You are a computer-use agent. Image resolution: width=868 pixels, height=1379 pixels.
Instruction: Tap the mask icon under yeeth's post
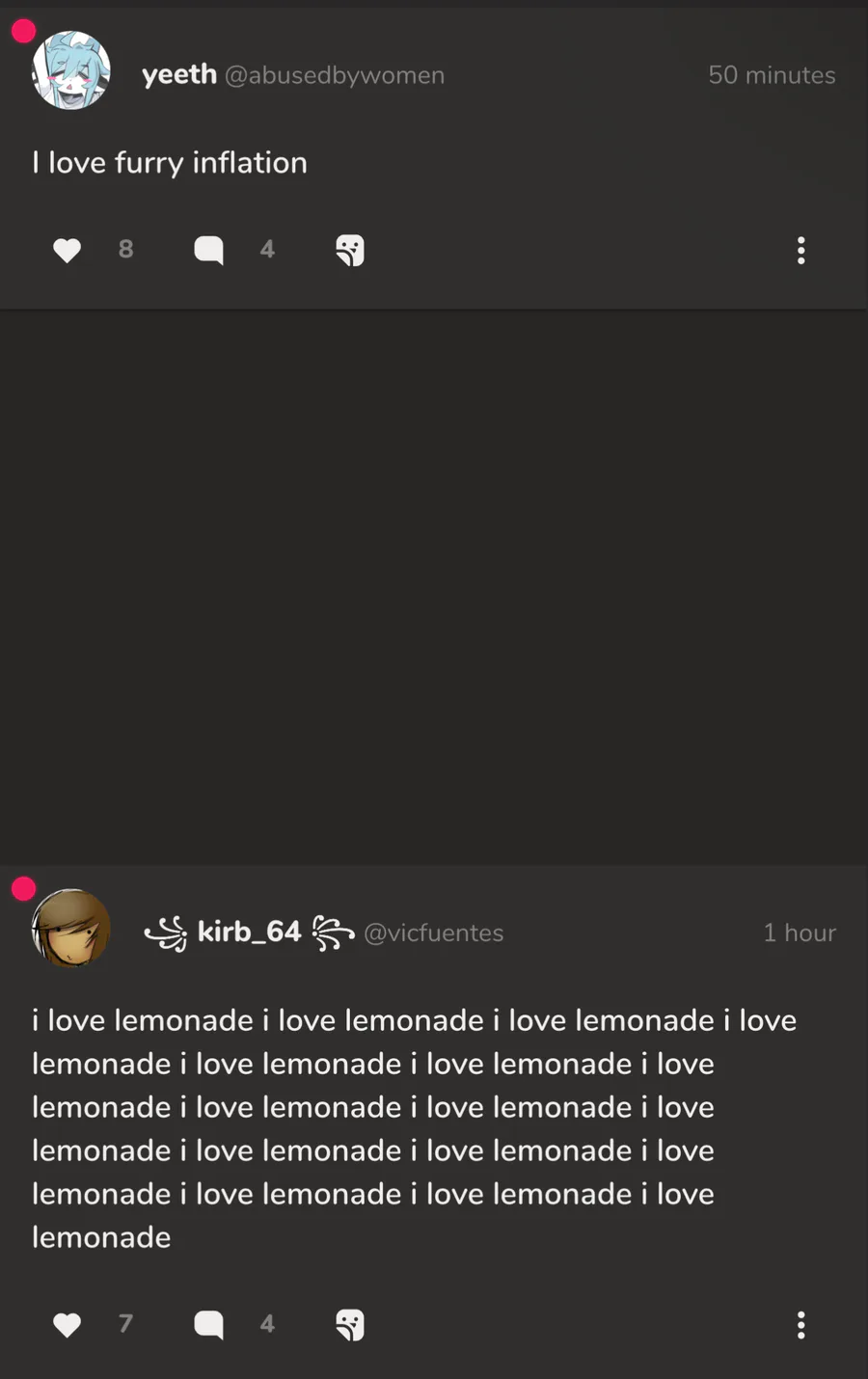pos(350,251)
